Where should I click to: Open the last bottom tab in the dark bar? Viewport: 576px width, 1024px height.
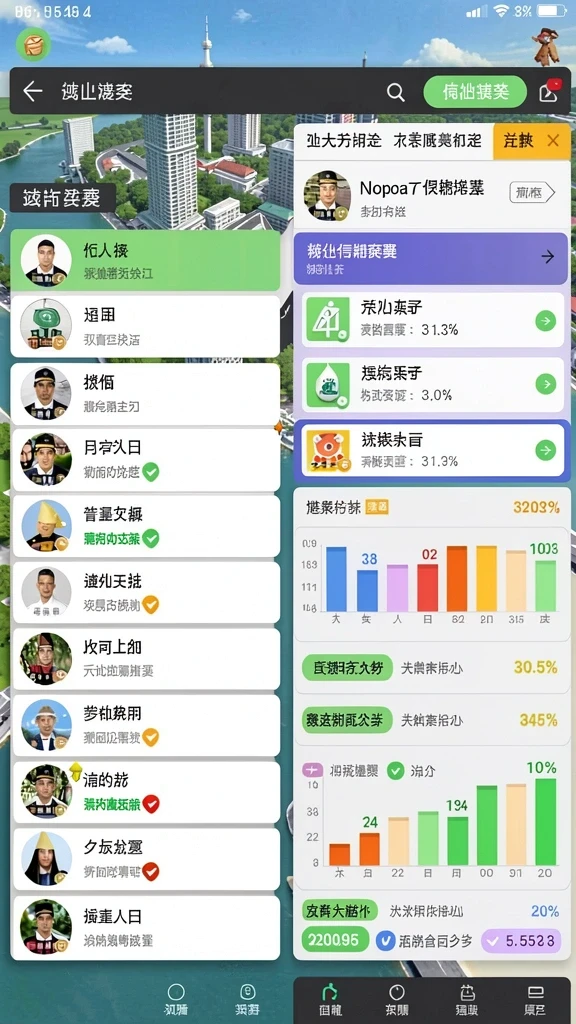coord(535,999)
